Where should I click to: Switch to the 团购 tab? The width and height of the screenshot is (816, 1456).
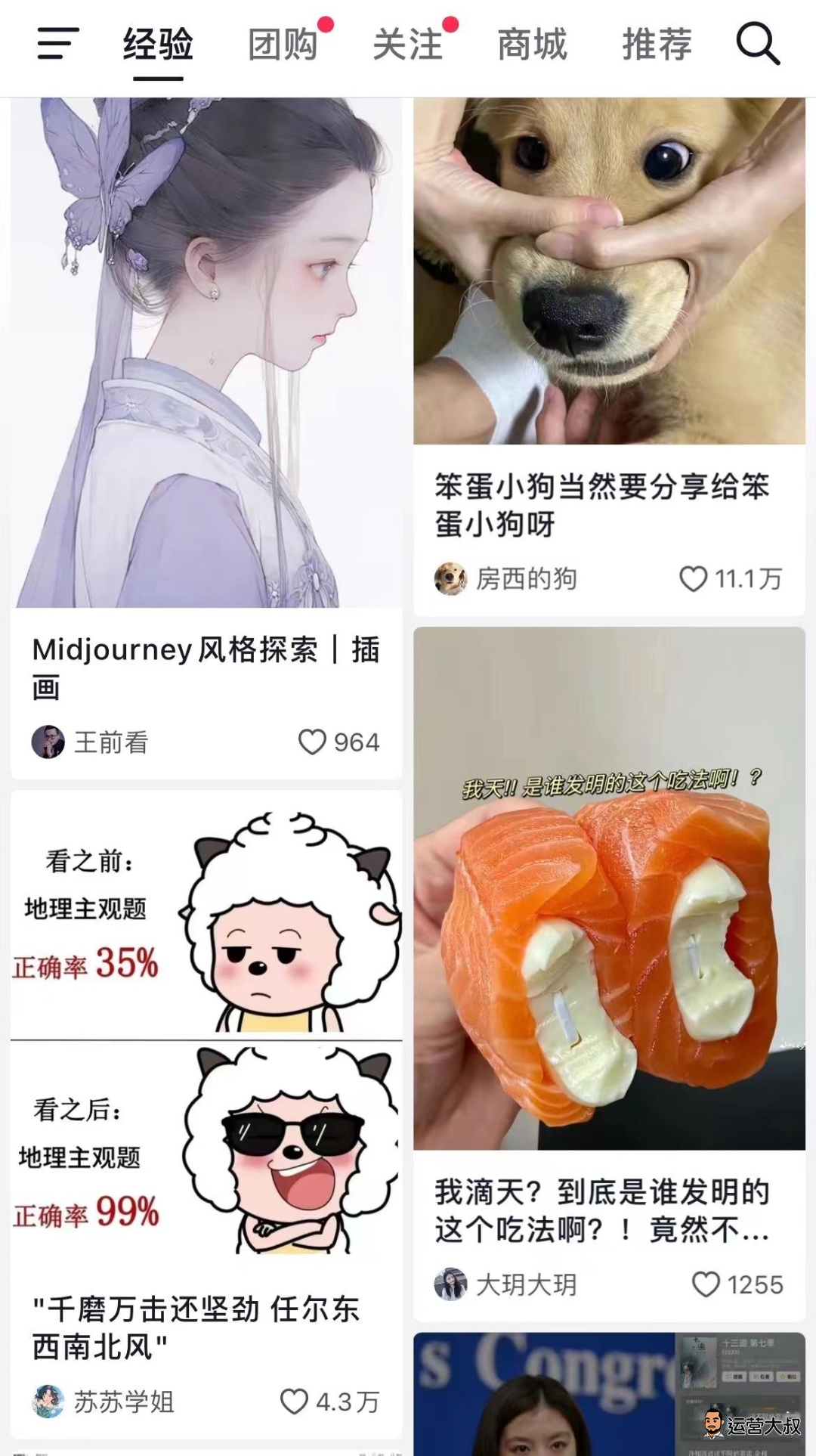283,44
